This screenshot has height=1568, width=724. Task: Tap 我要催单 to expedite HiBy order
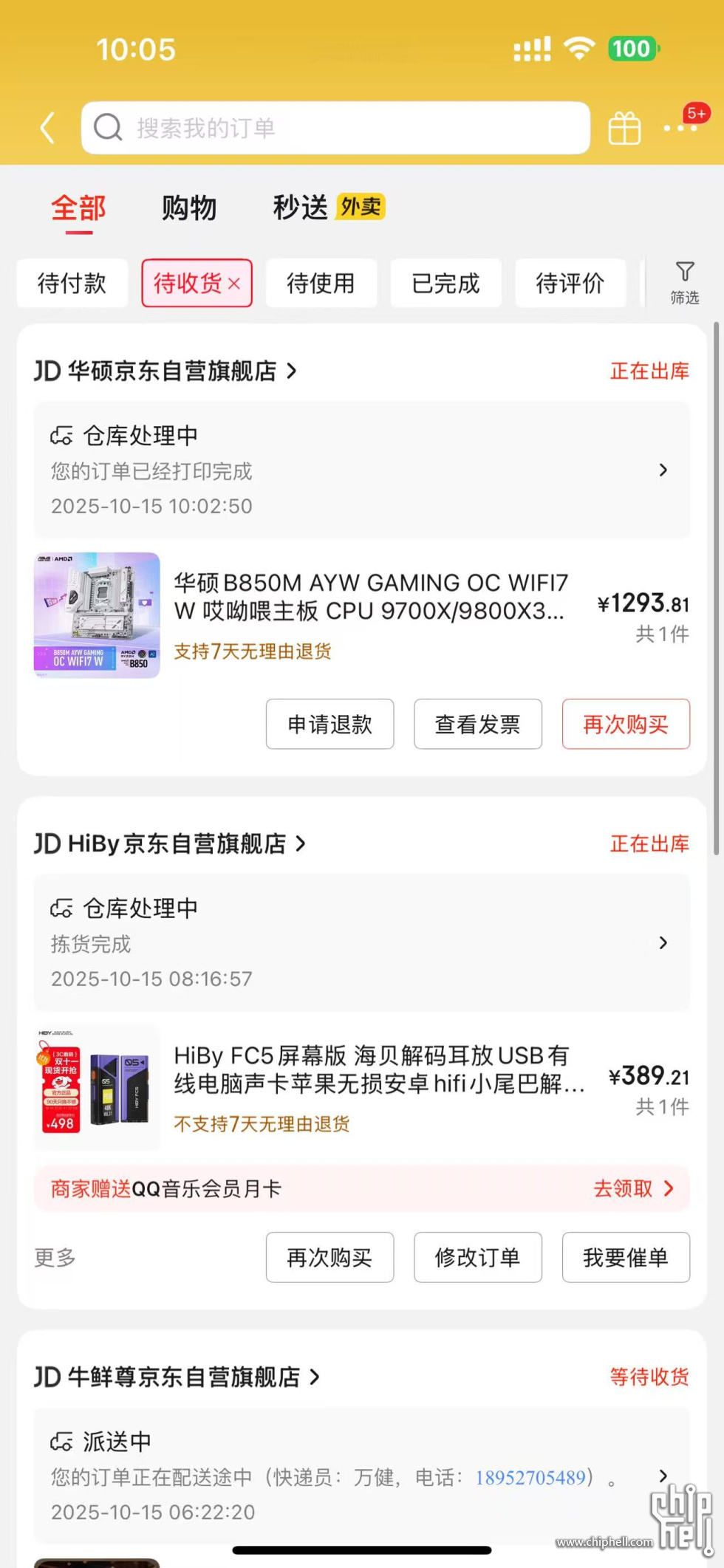(x=625, y=1257)
